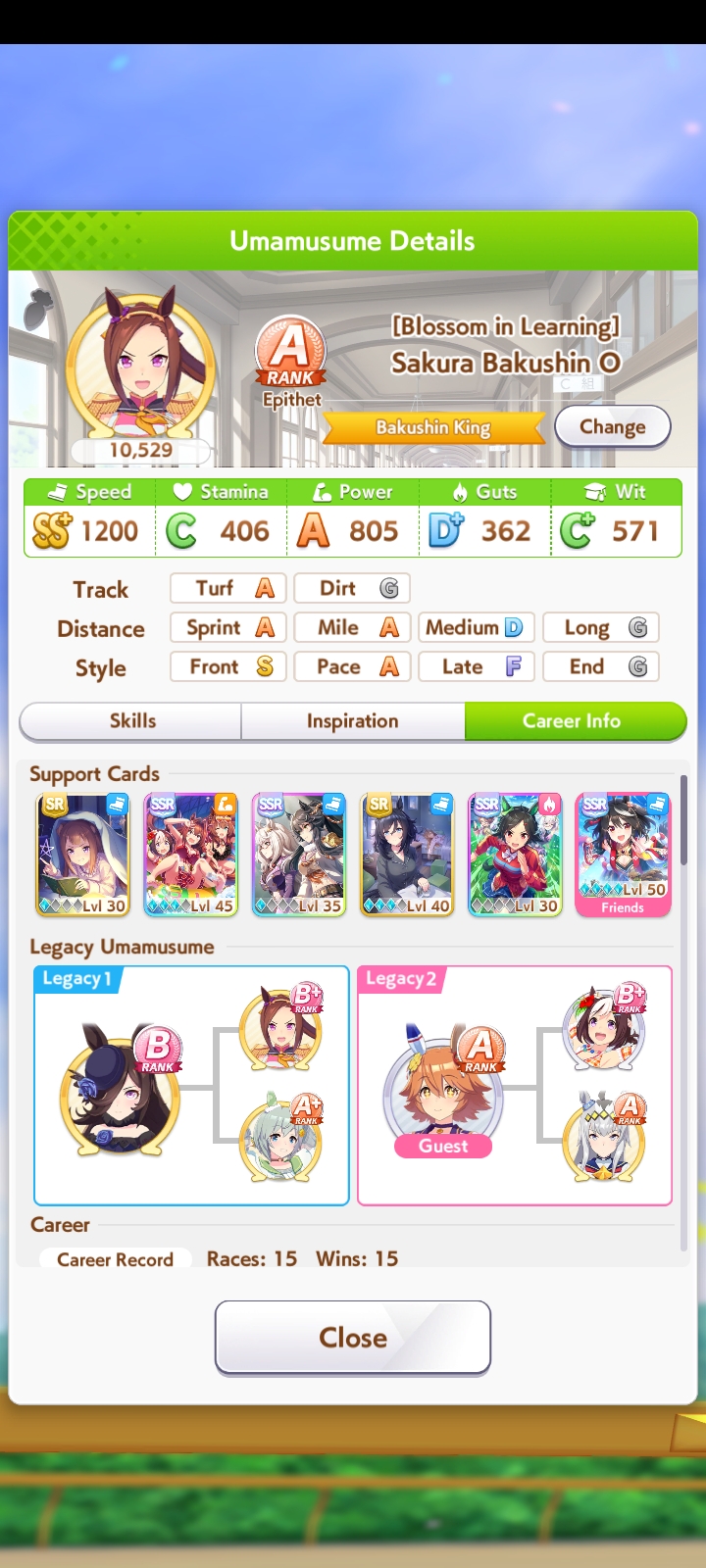
Task: Switch to the Skills tab
Action: coord(132,721)
